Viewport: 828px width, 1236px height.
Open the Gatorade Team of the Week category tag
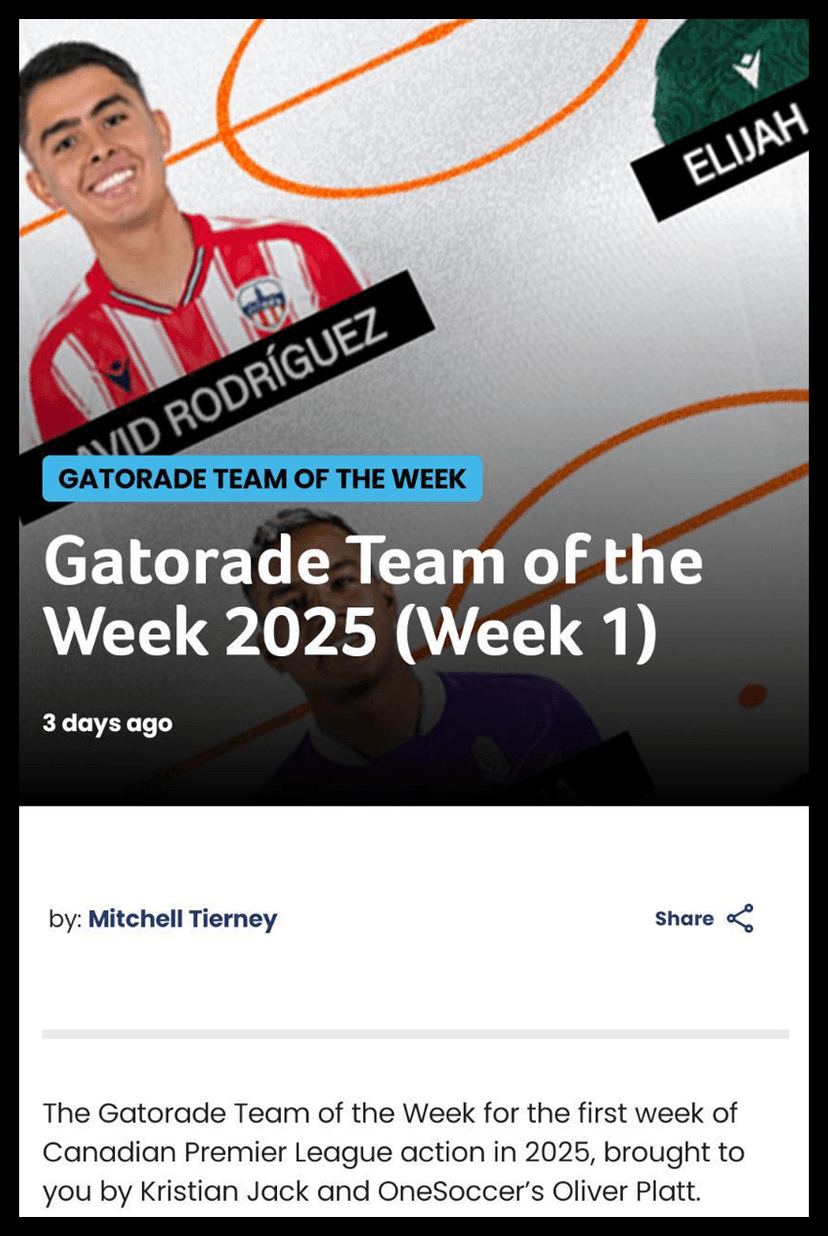[x=262, y=479]
